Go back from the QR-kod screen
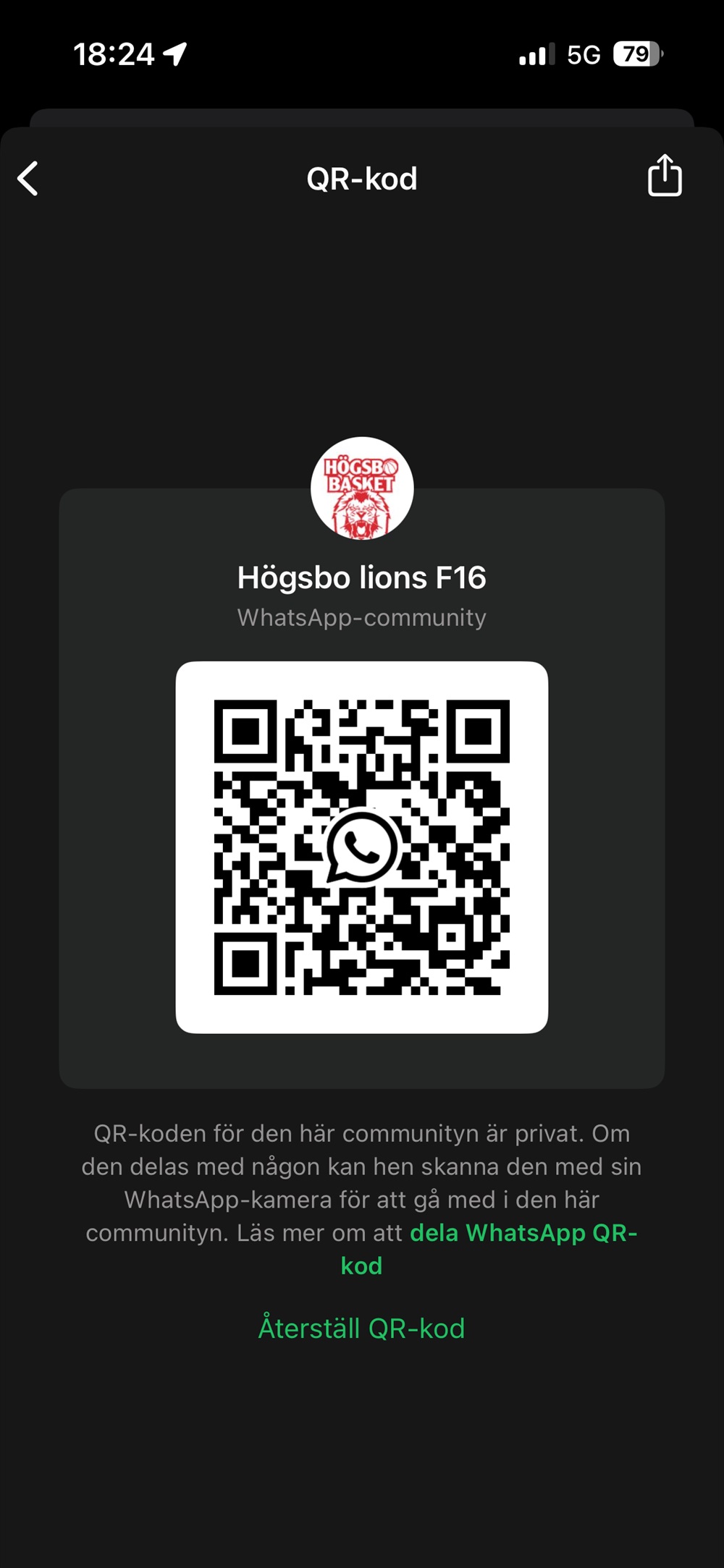724x1568 pixels. tap(28, 179)
